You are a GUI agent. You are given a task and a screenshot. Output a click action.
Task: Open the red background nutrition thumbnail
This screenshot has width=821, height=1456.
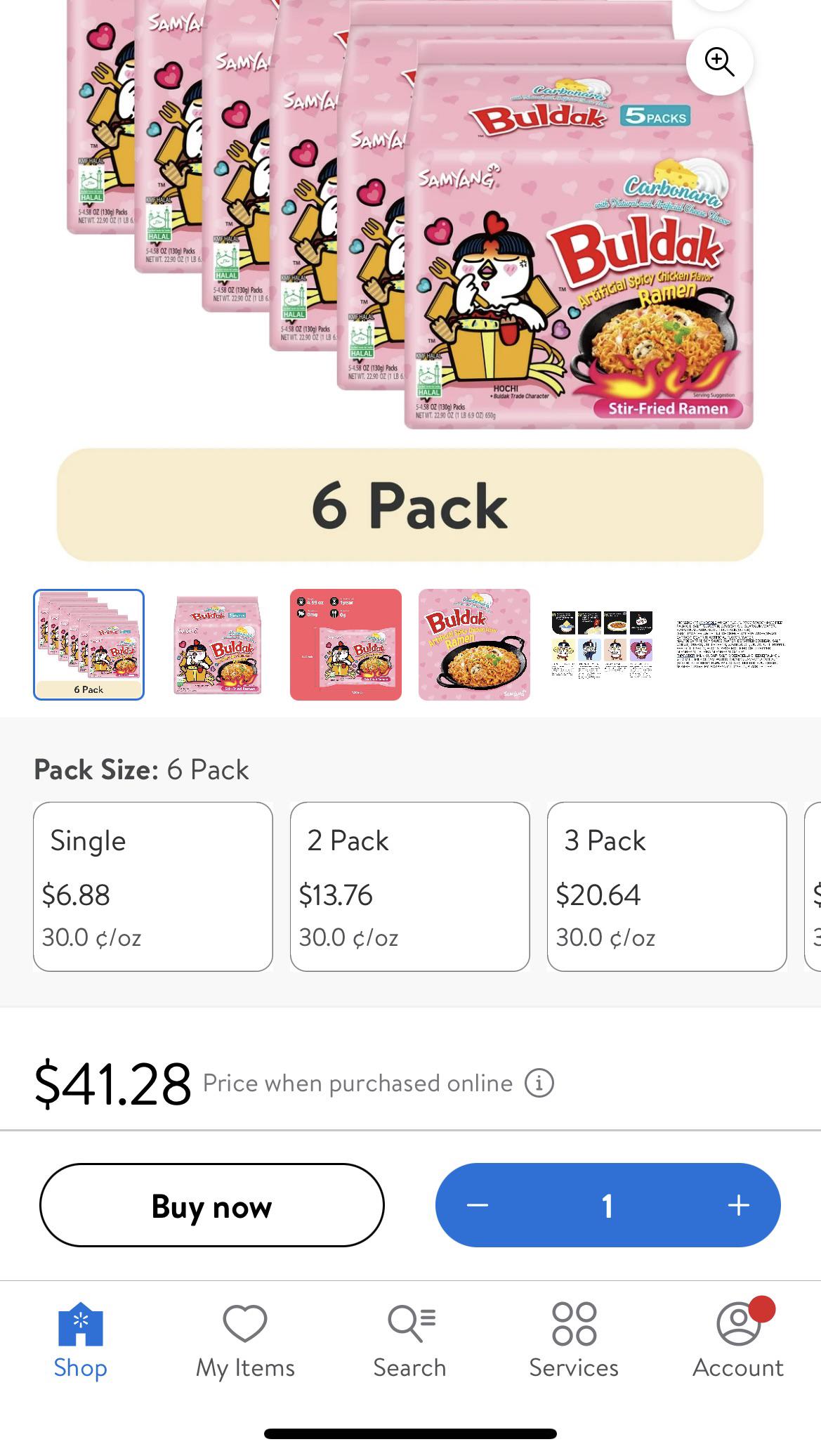(346, 644)
